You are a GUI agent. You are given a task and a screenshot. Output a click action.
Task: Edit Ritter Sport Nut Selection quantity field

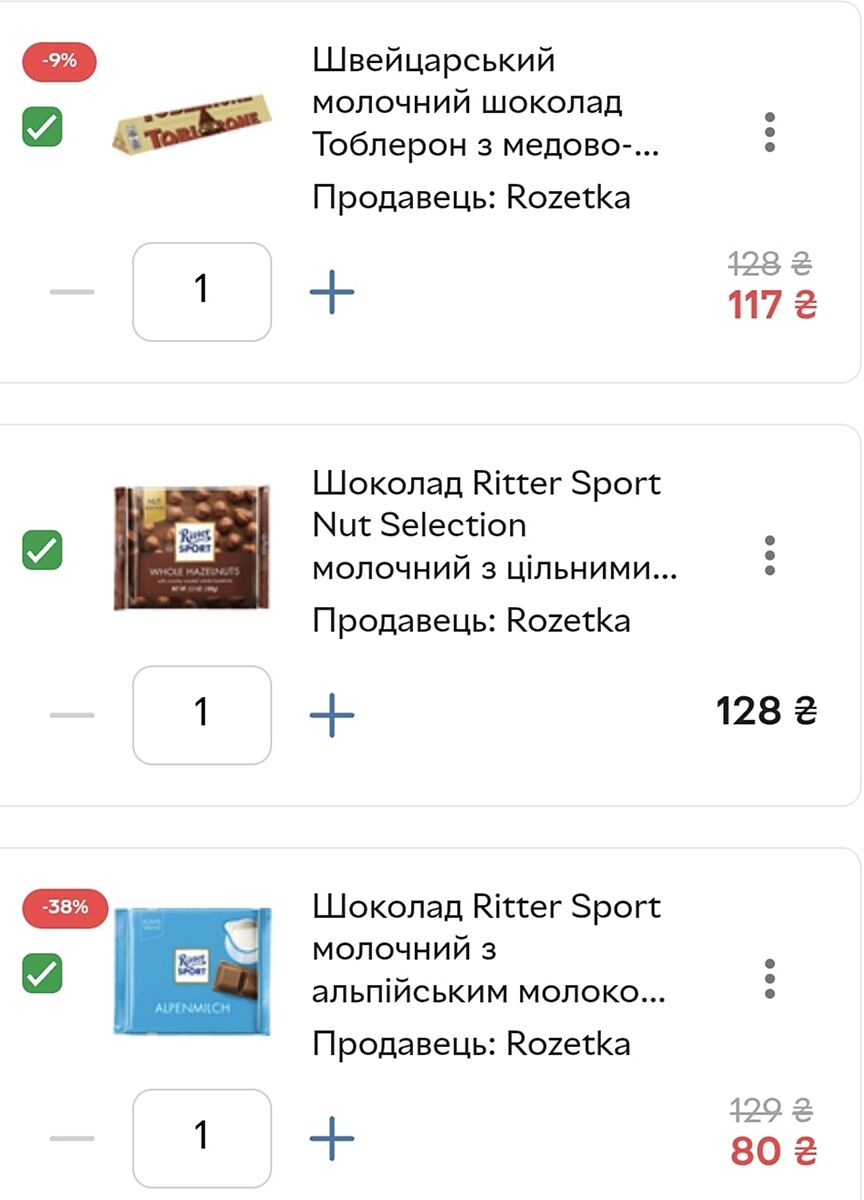coord(202,715)
